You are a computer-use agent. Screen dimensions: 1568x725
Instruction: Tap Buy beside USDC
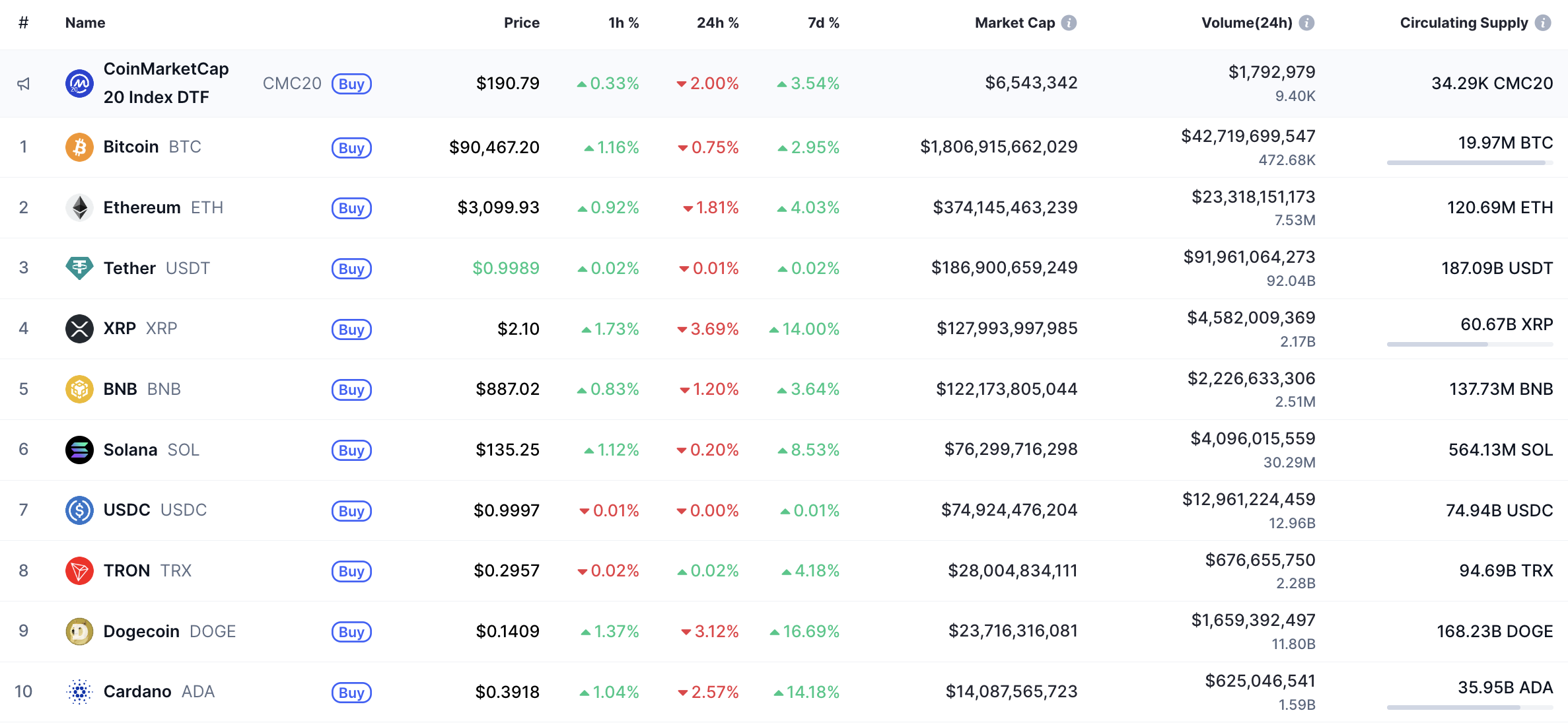[351, 511]
